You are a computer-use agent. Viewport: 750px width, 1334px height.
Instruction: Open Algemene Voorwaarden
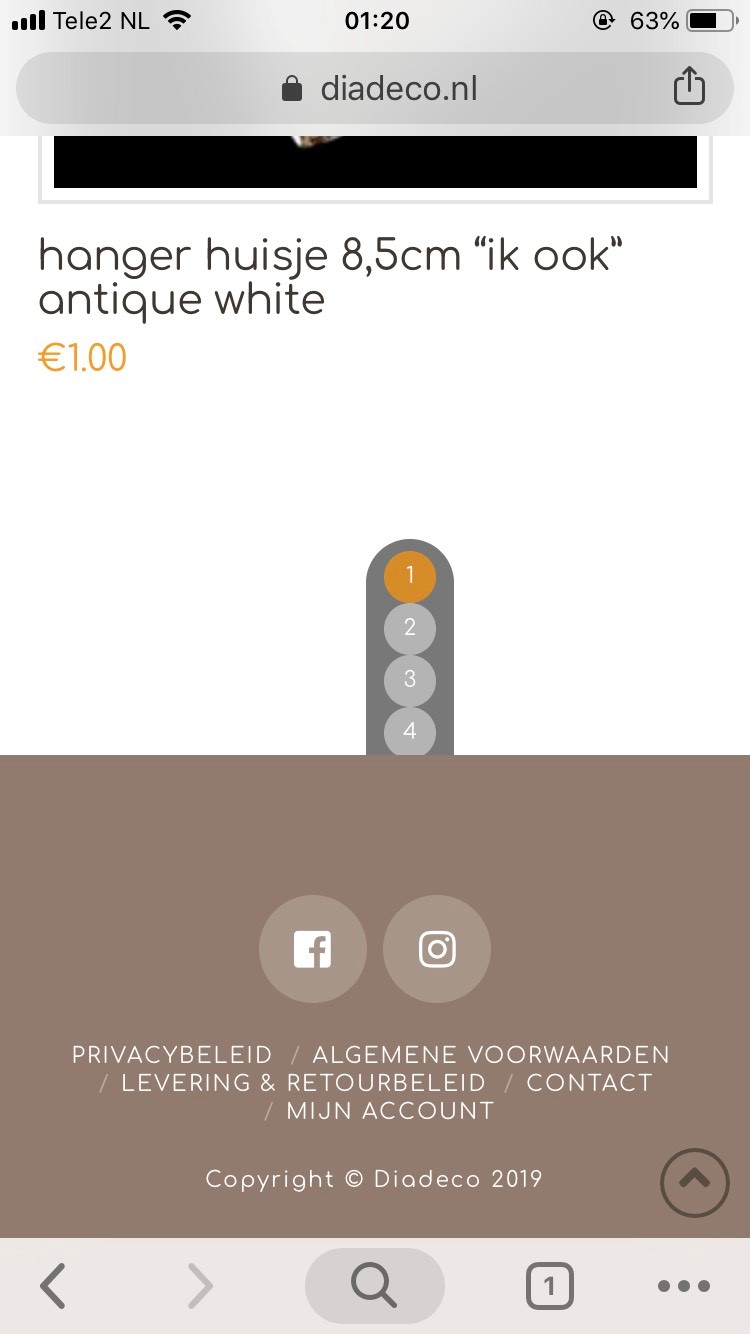tap(491, 1055)
